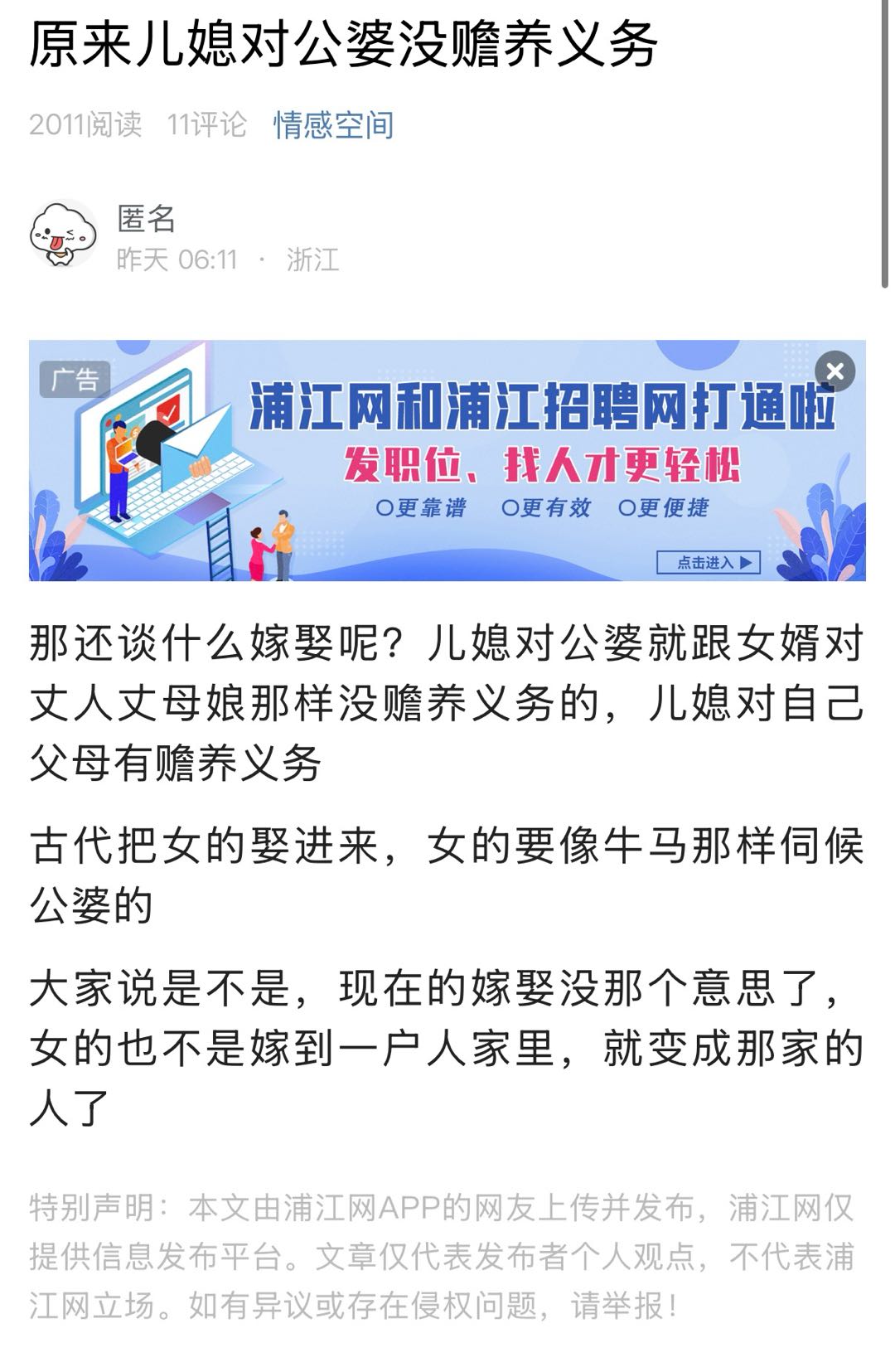The width and height of the screenshot is (895, 1372).
Task: Open the 情感空间 category link
Action: (333, 125)
